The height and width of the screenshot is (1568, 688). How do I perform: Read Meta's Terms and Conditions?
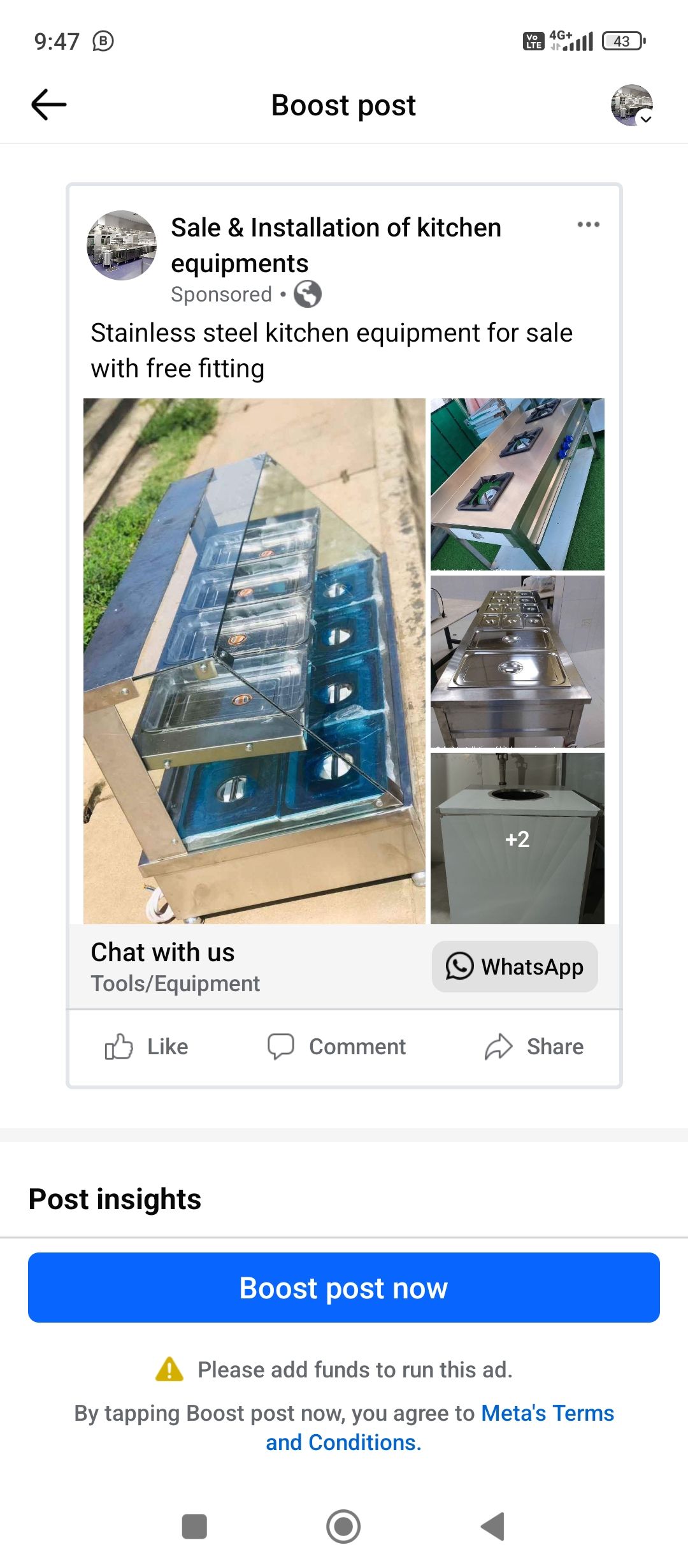[547, 1414]
